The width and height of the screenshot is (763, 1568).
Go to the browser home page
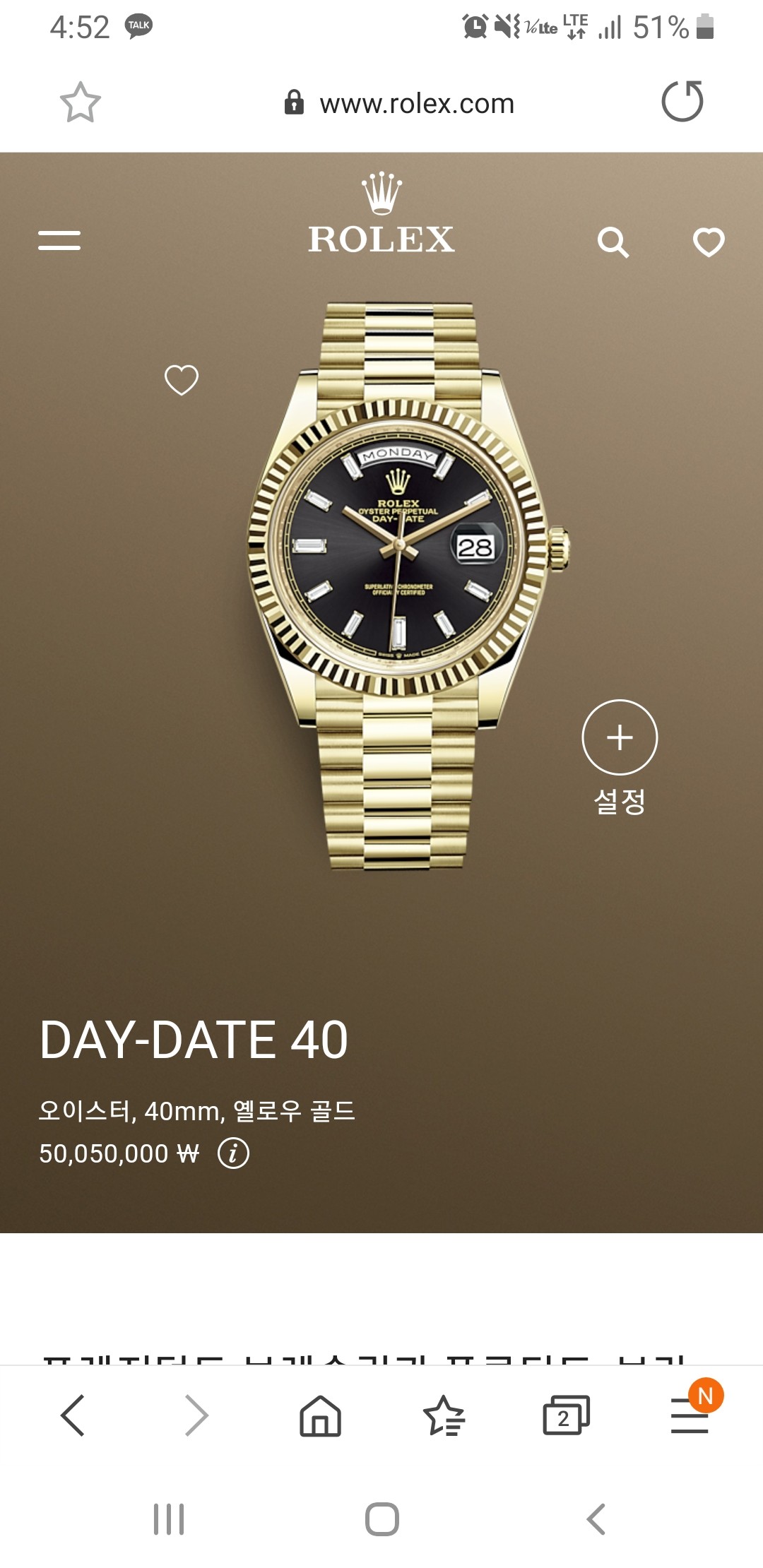(x=320, y=1415)
